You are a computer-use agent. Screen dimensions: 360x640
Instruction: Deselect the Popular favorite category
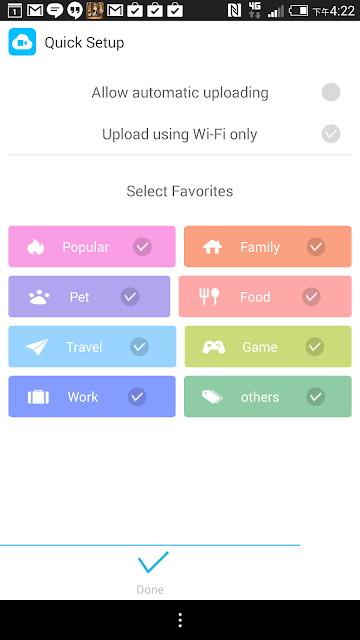tap(92, 247)
